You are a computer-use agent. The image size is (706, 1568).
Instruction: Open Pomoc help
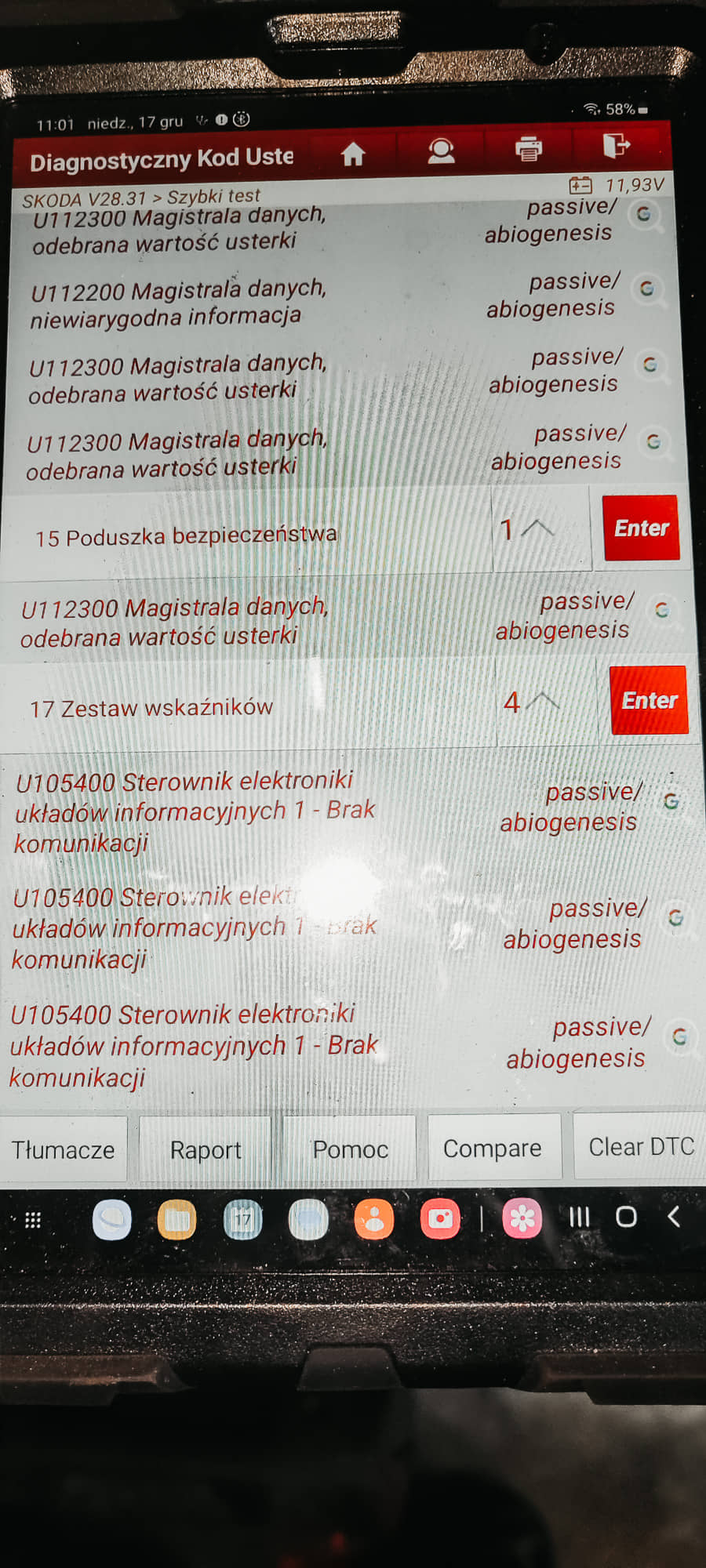coord(350,1149)
